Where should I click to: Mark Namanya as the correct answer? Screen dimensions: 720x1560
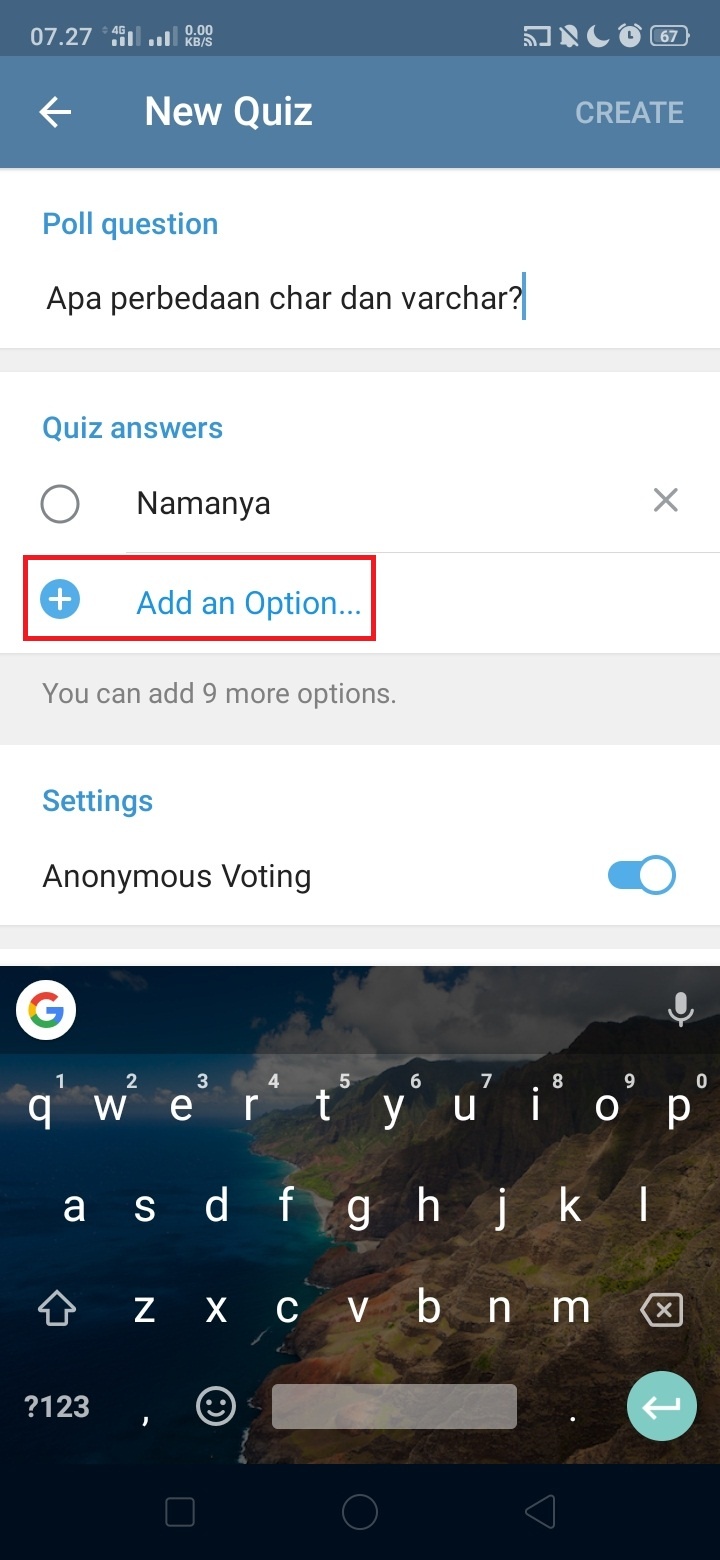click(x=60, y=503)
